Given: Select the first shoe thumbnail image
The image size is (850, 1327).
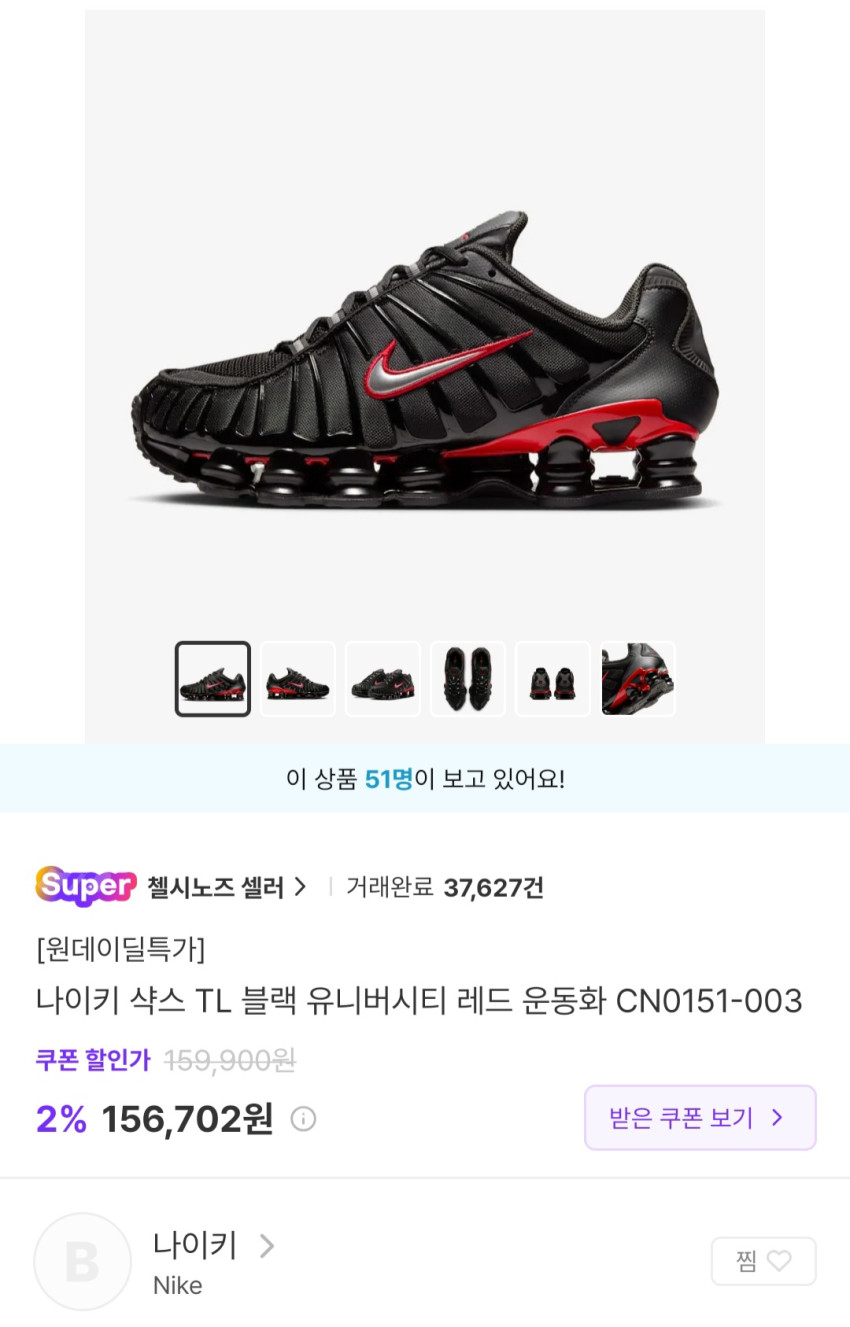Looking at the screenshot, I should (213, 679).
